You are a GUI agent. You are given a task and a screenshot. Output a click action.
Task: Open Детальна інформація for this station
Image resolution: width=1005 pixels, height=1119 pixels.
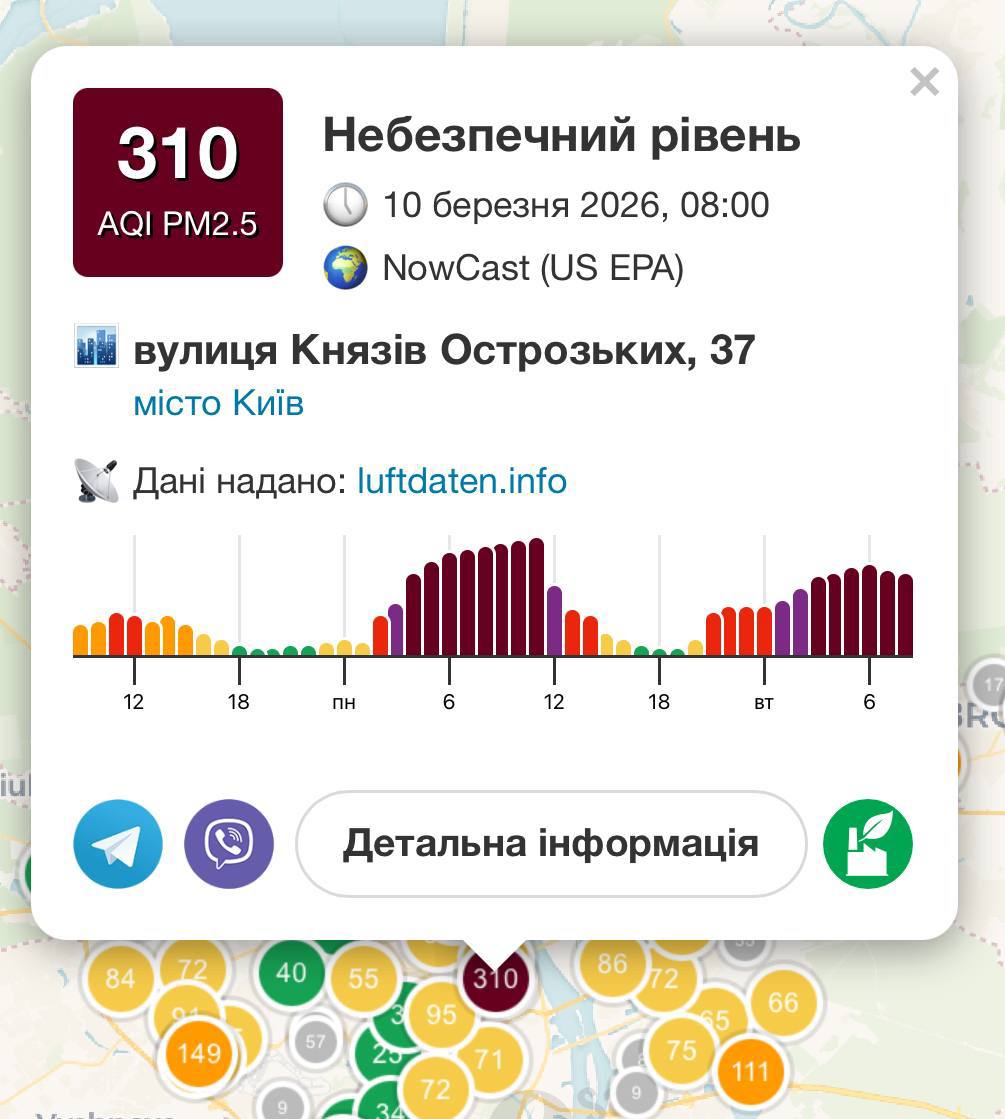point(551,844)
